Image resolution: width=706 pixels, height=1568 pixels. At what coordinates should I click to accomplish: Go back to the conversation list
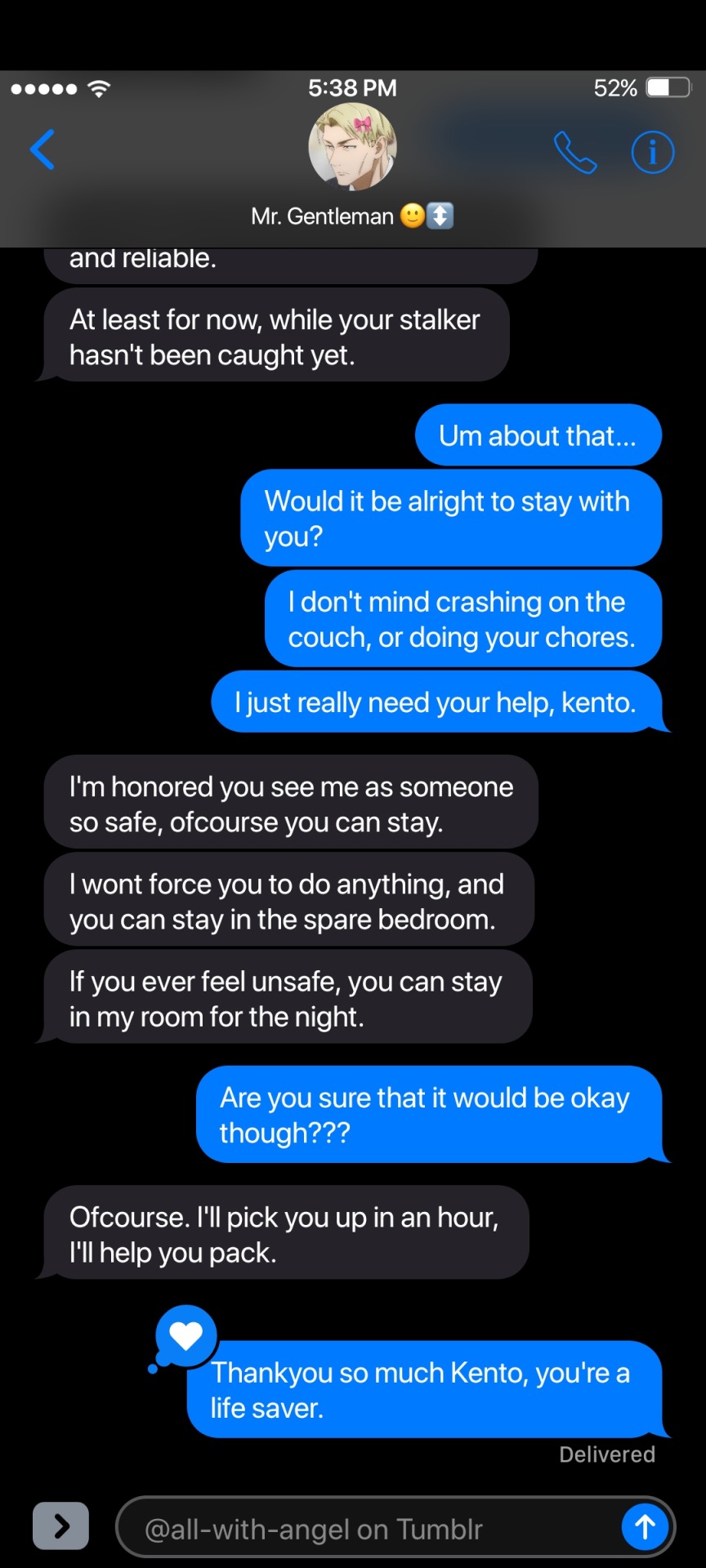[x=42, y=149]
